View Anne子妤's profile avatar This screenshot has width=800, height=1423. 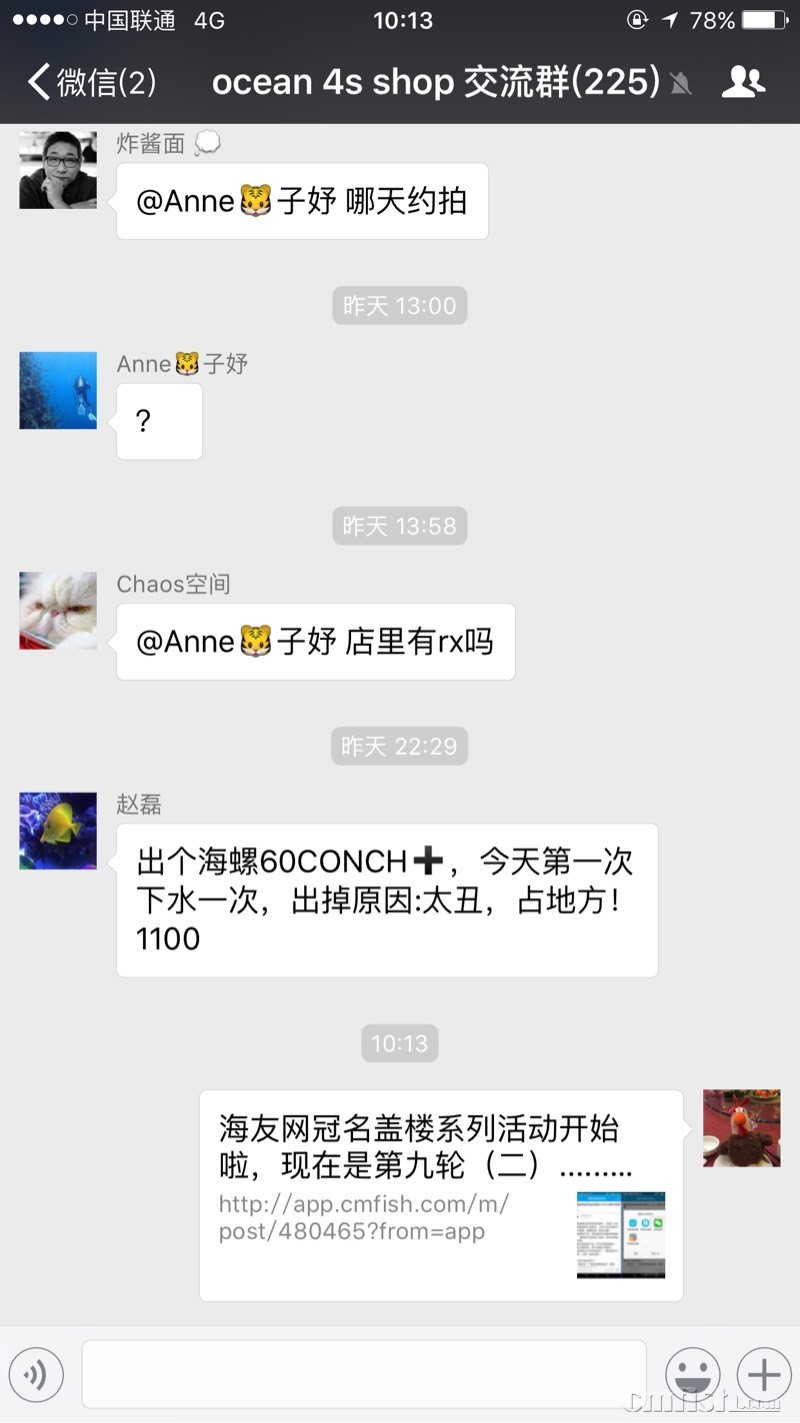58,390
